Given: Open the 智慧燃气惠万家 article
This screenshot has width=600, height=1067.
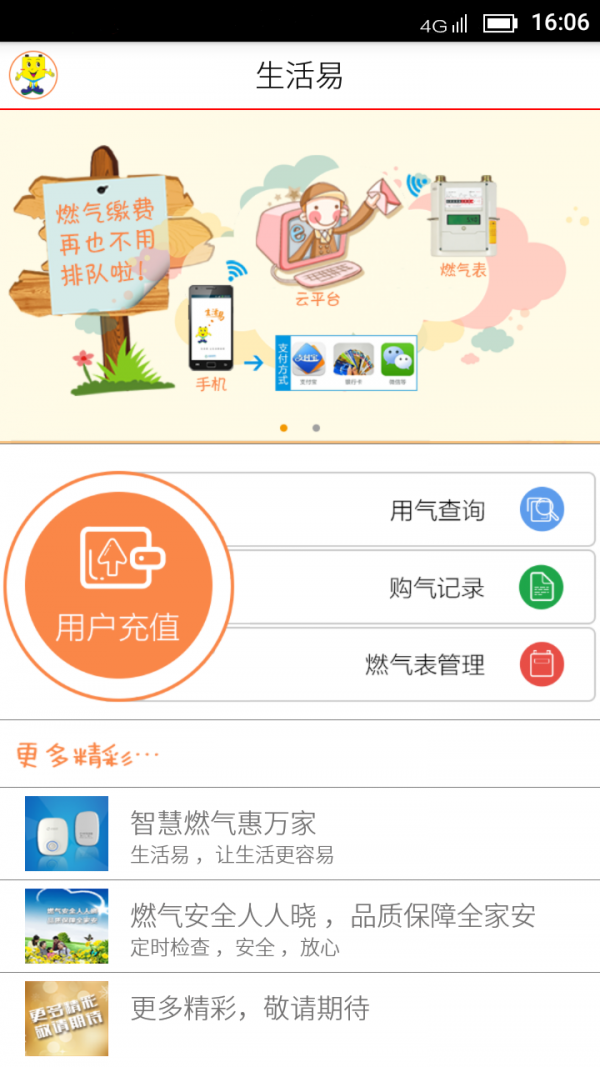Looking at the screenshot, I should point(300,834).
